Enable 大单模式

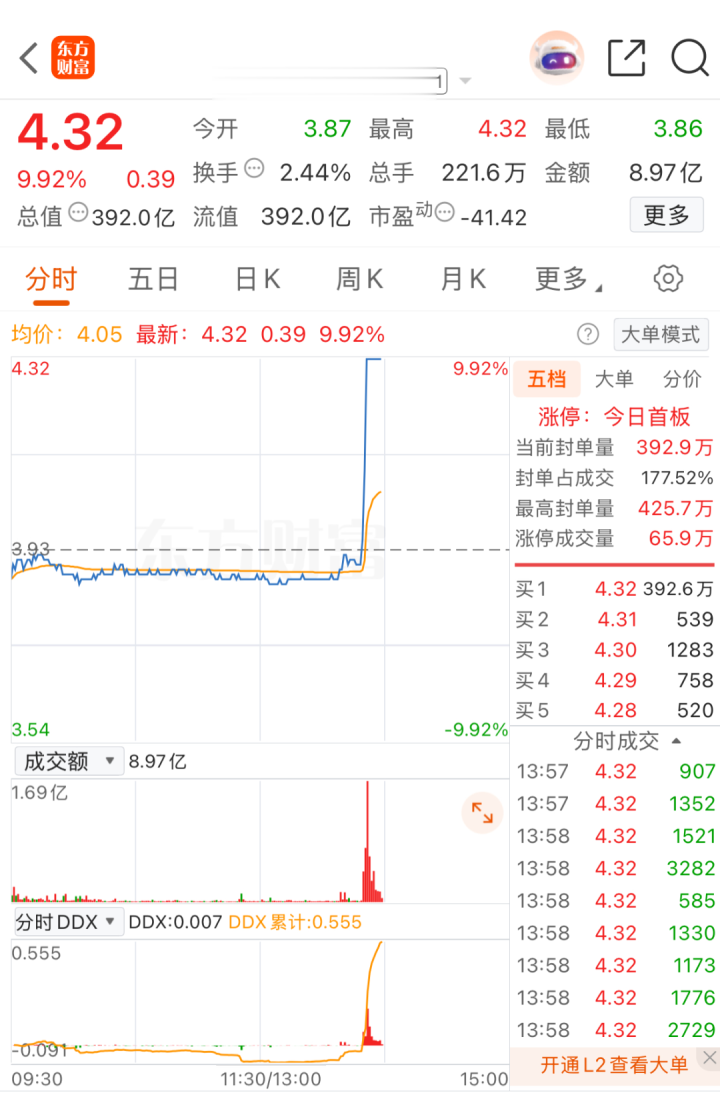[660, 334]
